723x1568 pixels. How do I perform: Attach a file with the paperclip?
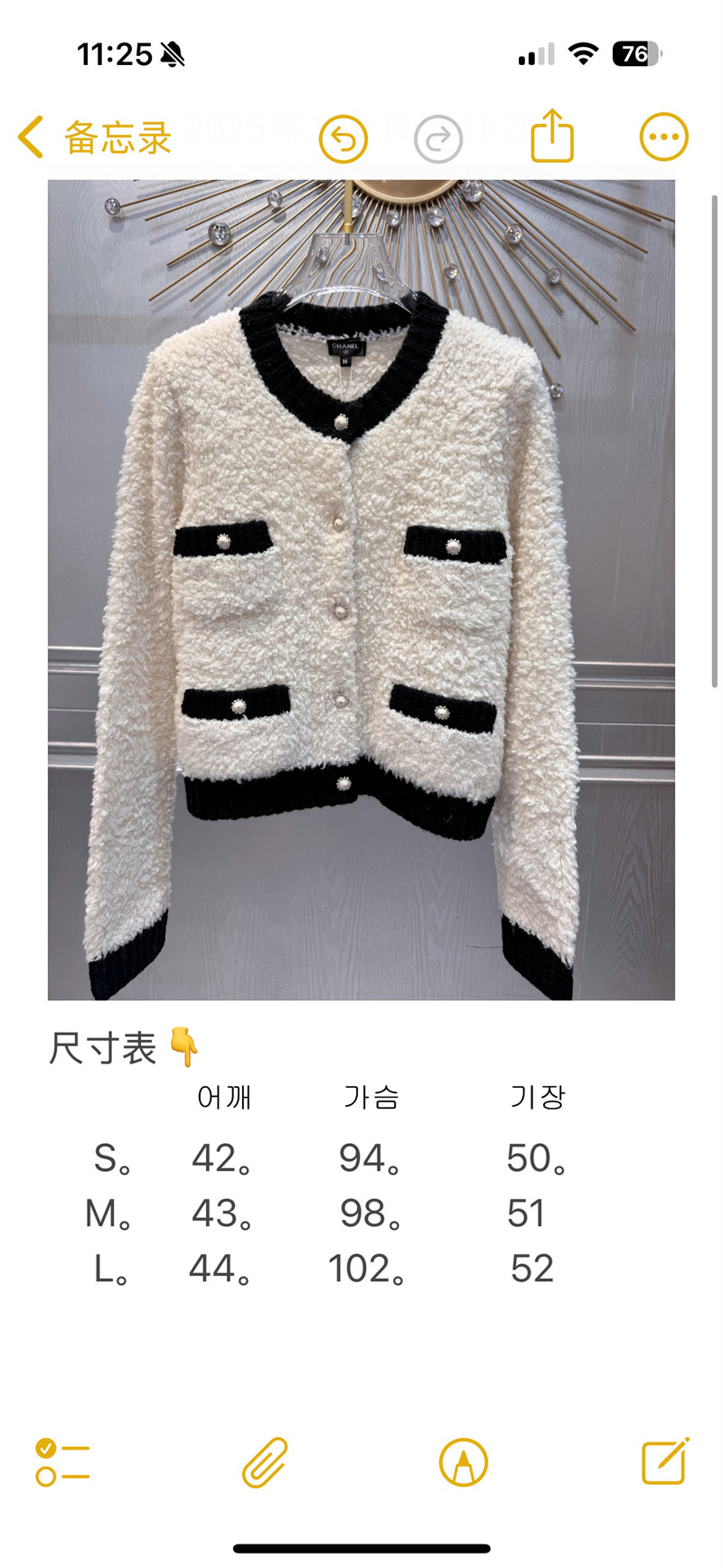click(x=265, y=1462)
